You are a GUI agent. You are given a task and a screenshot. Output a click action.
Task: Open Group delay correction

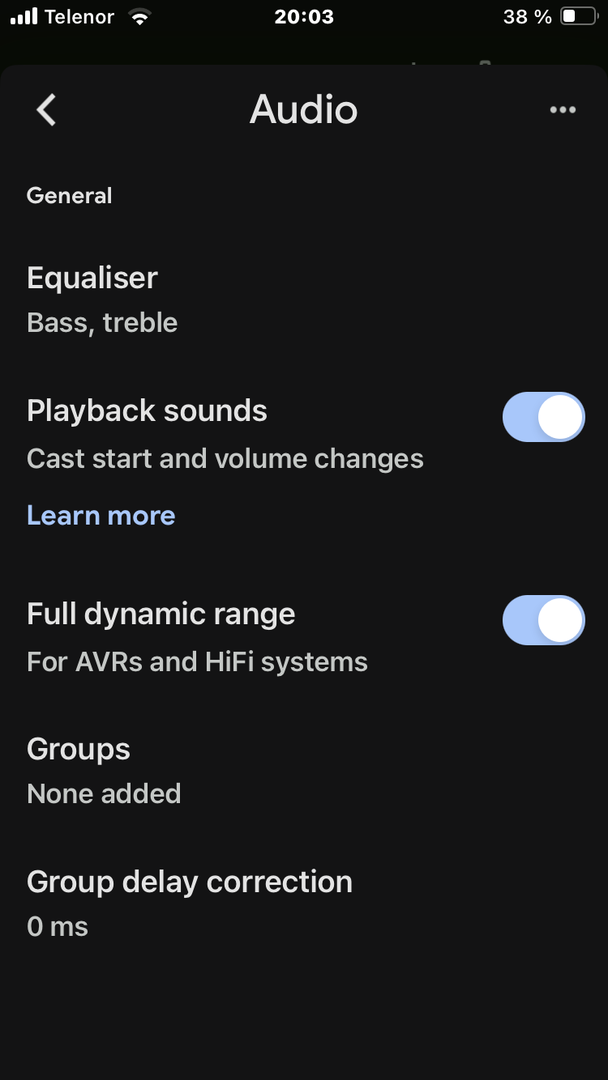coord(190,903)
